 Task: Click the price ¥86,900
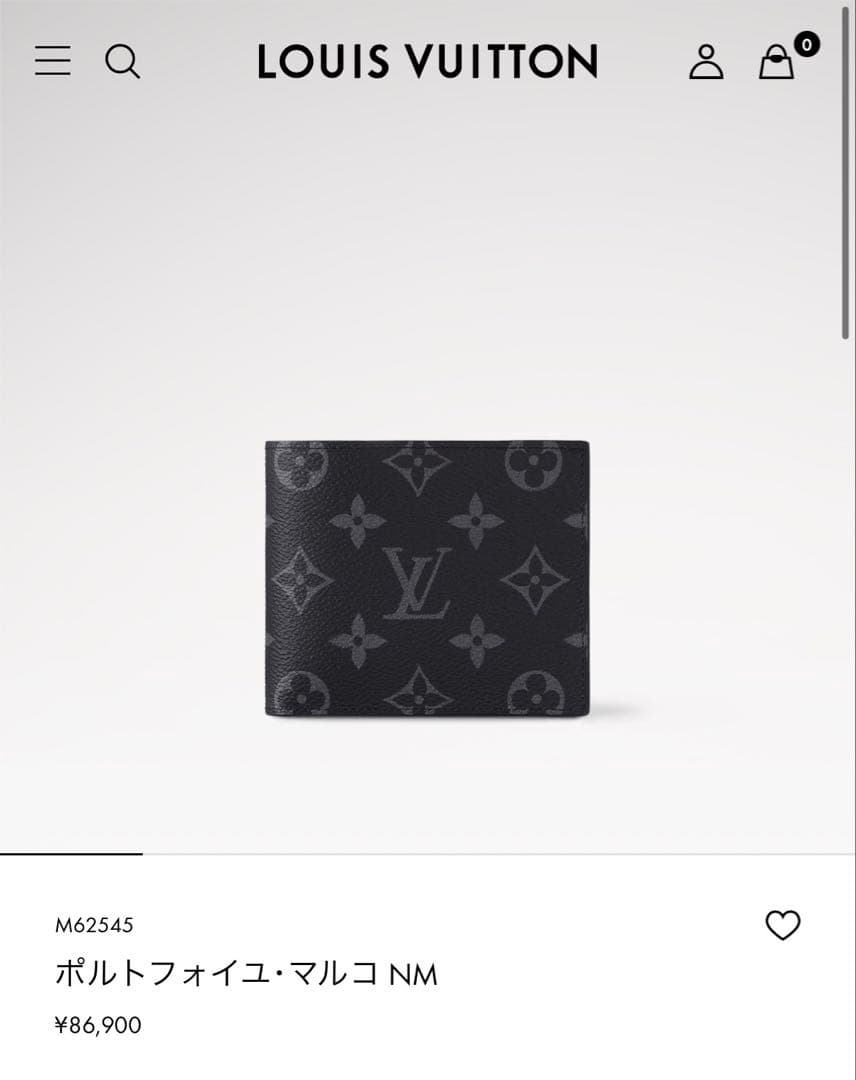point(96,1024)
